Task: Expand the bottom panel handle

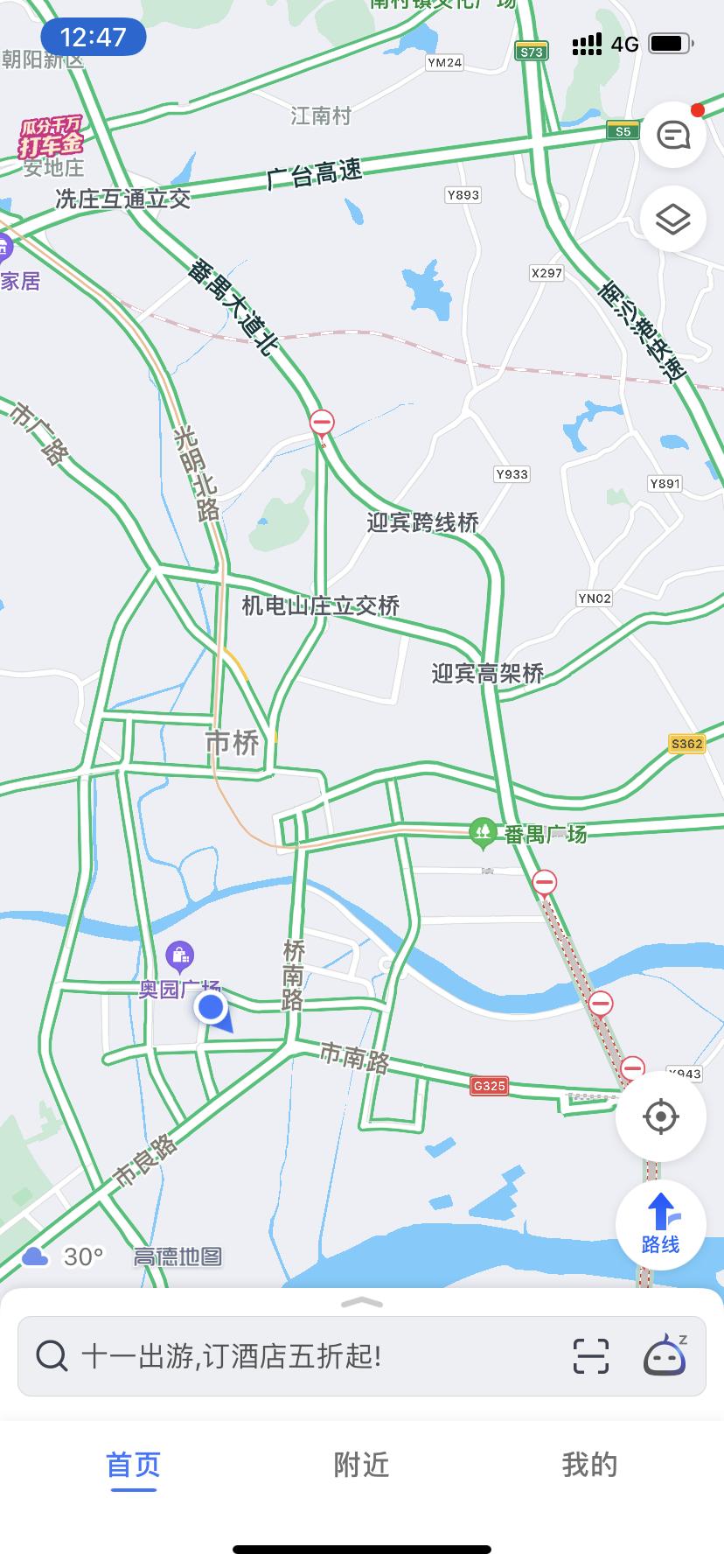Action: coord(362,1303)
